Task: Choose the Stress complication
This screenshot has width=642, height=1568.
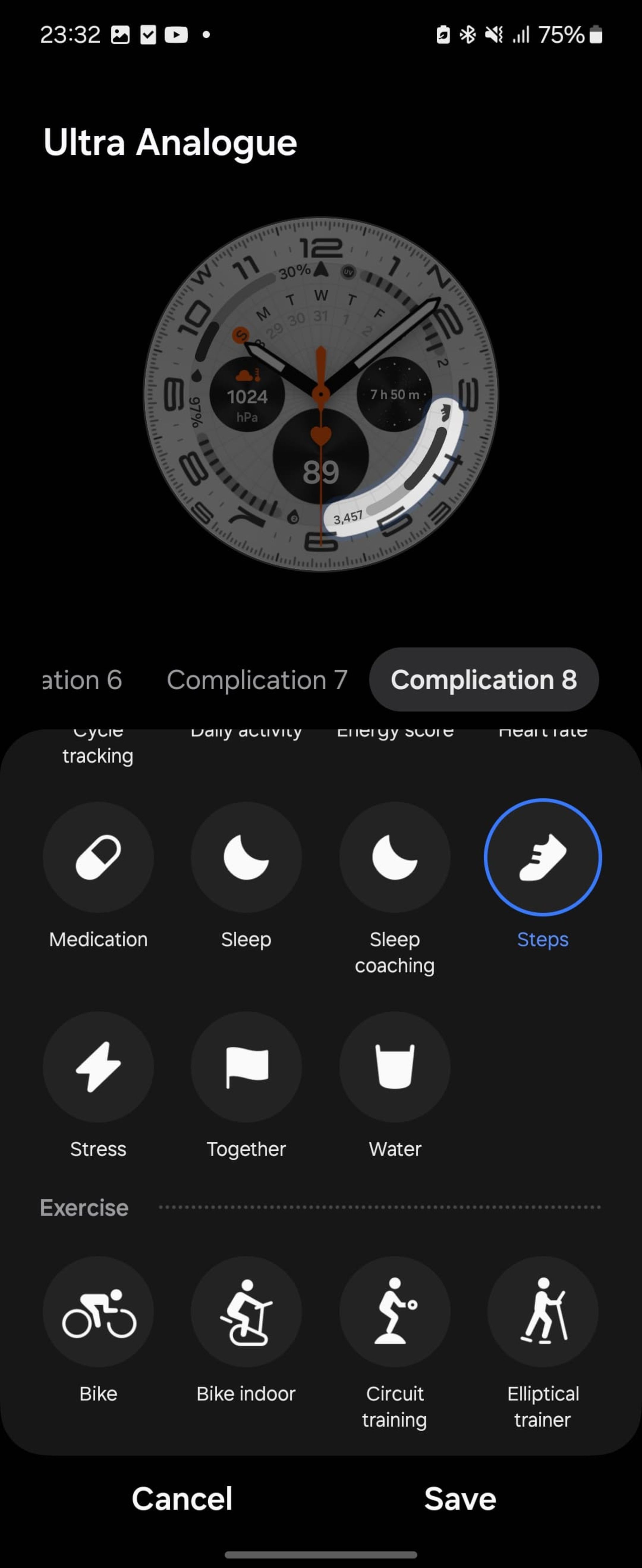Action: click(x=98, y=1066)
